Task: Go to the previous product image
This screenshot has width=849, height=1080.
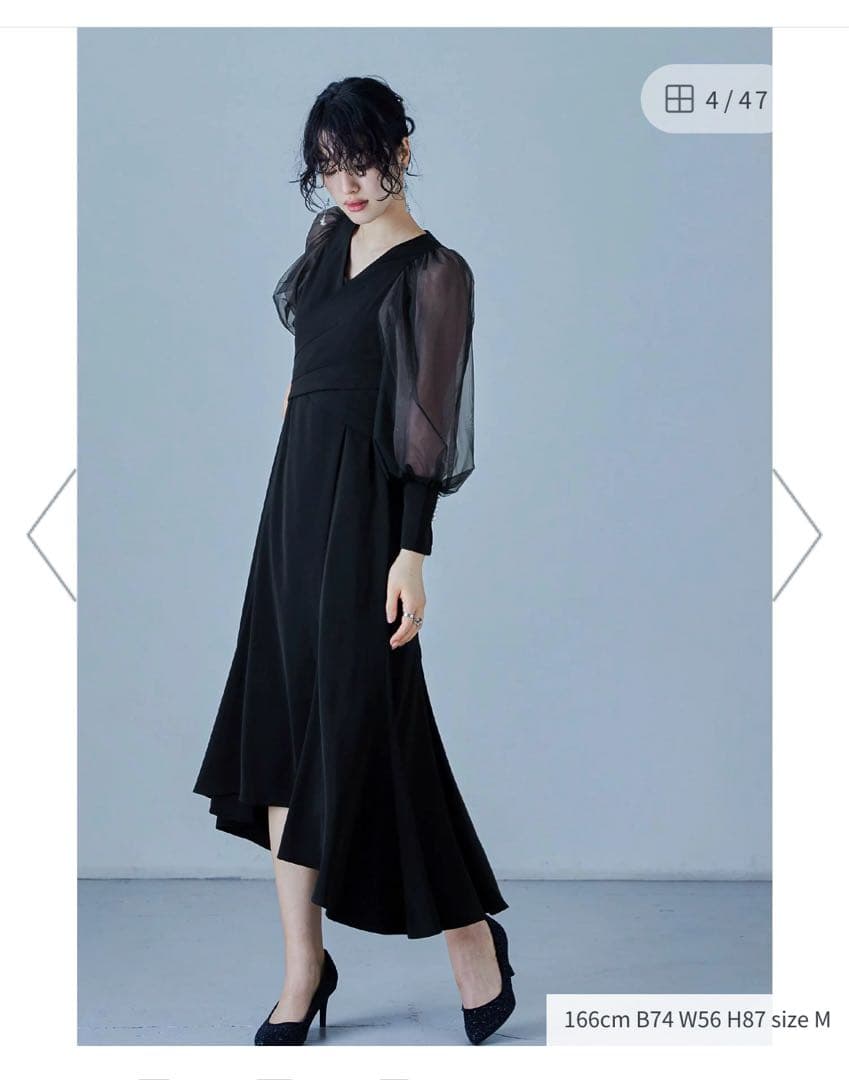Action: coord(52,535)
